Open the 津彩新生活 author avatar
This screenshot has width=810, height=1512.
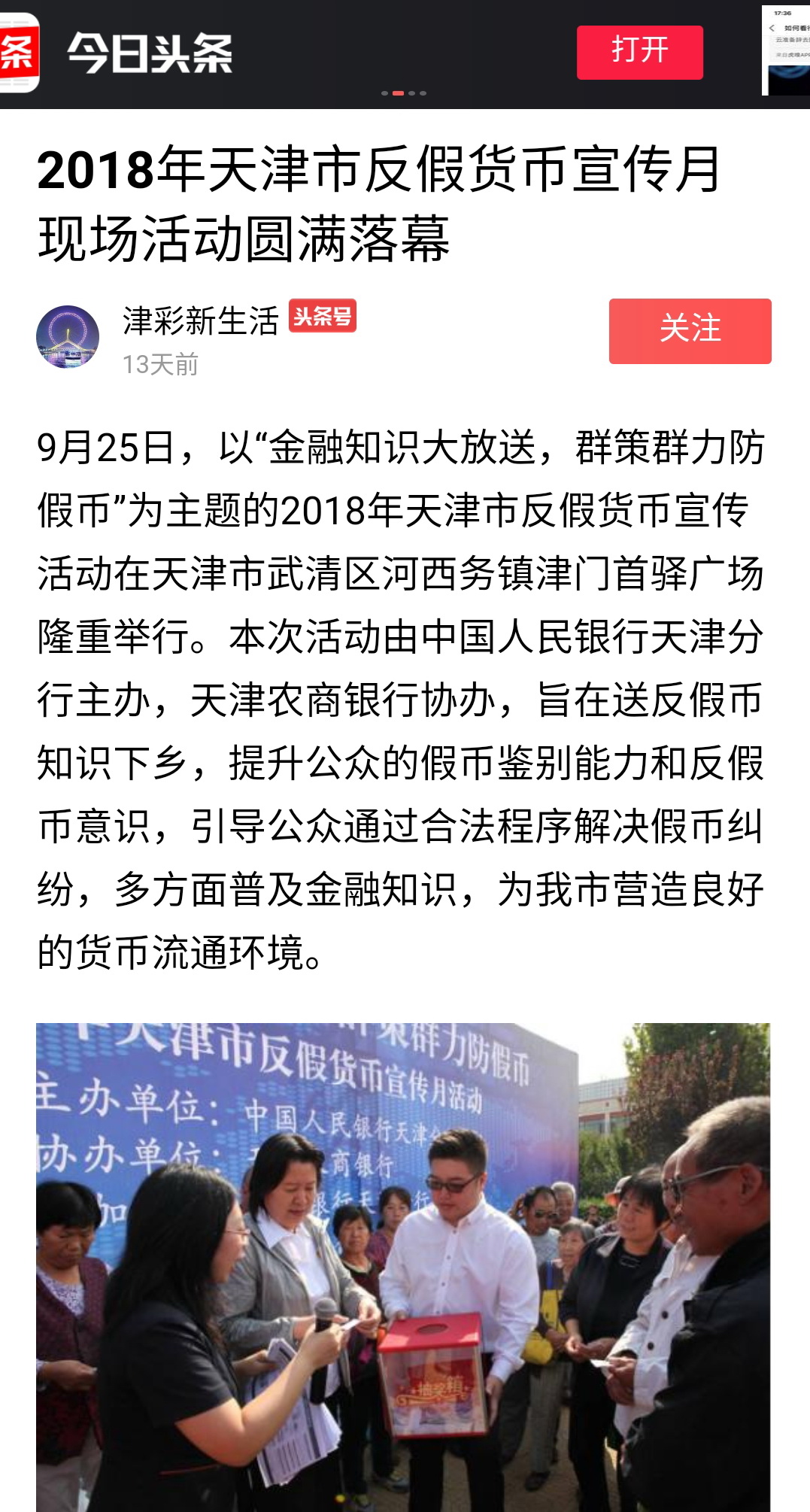(68, 336)
